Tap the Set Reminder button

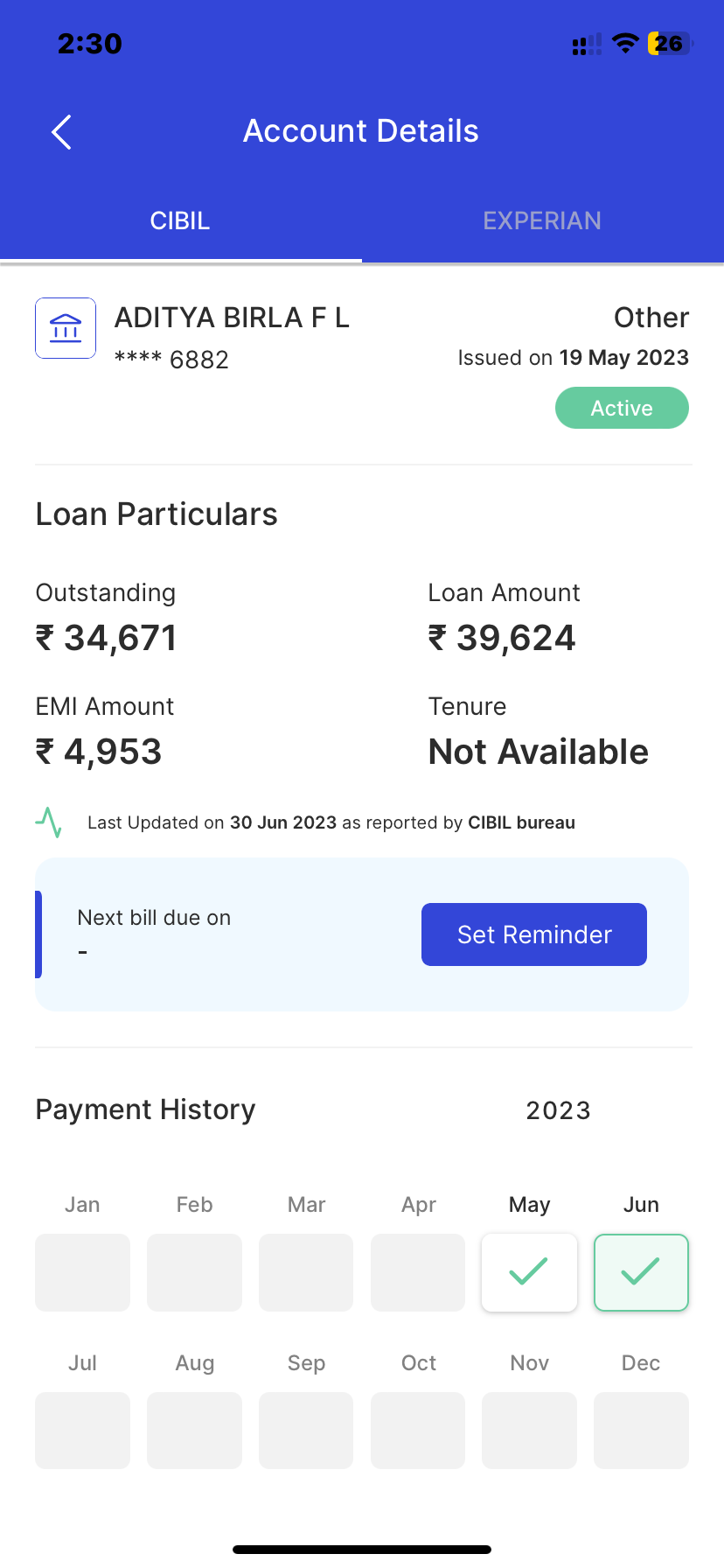coord(533,934)
